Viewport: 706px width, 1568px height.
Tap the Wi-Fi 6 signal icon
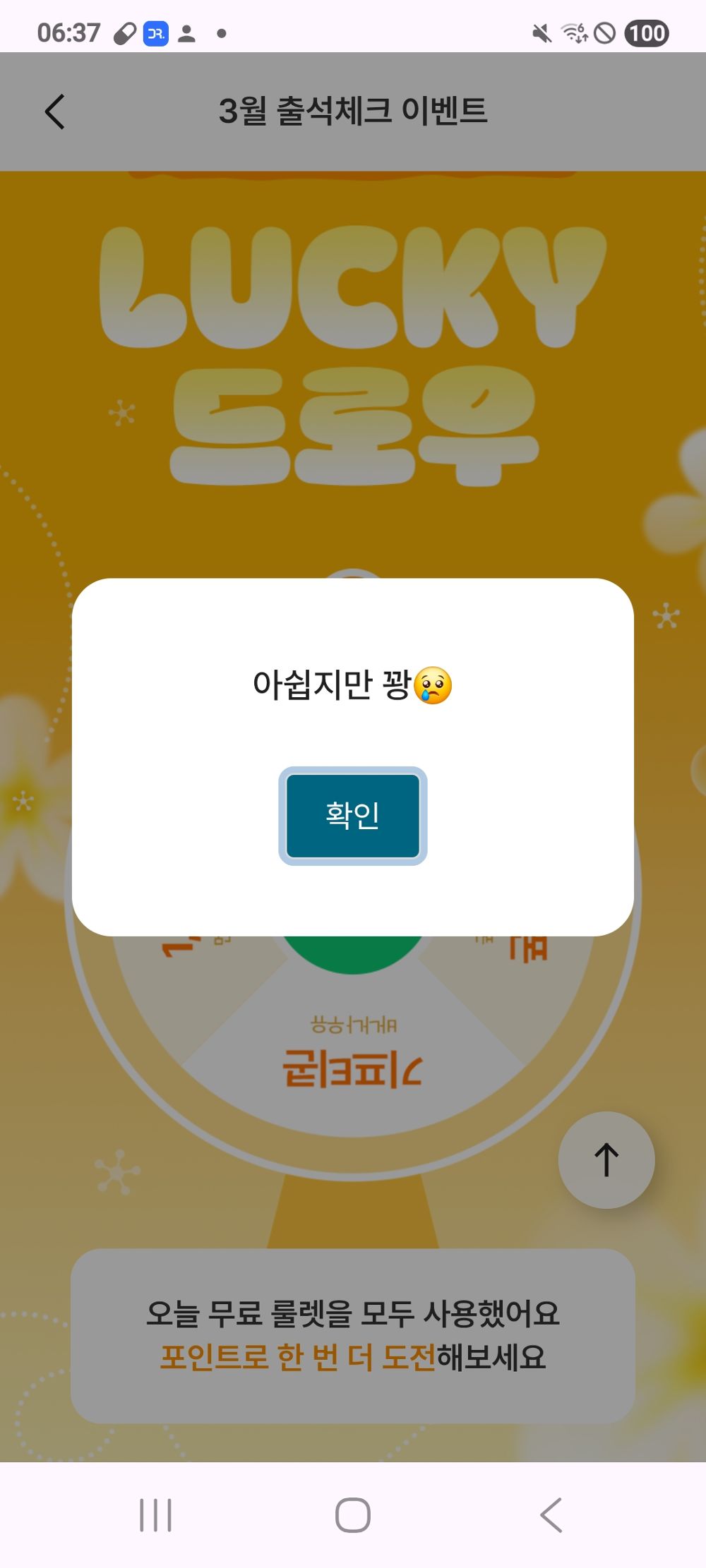pos(575,32)
